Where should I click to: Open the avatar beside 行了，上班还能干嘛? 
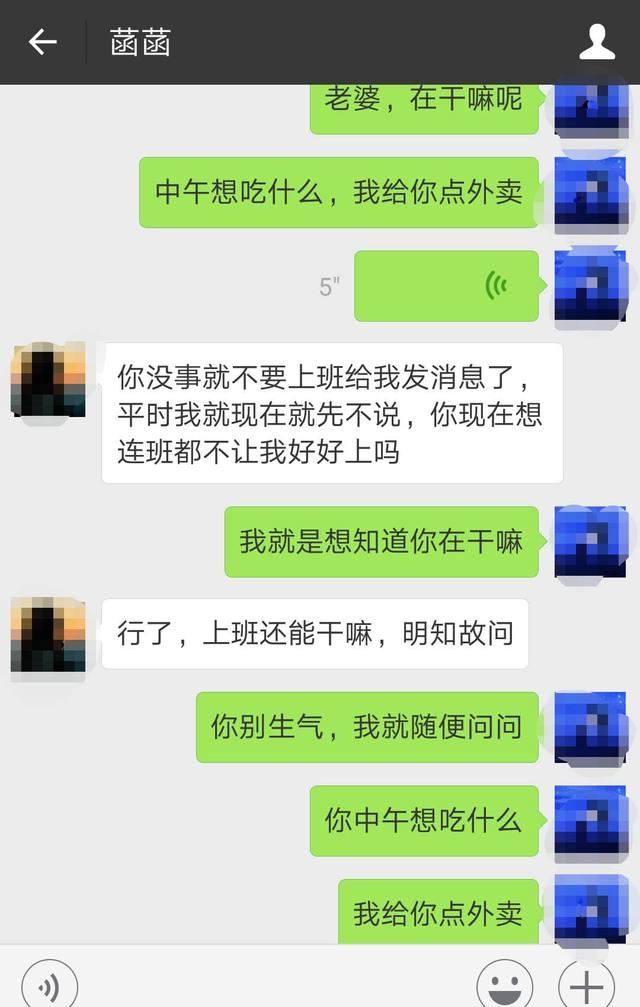click(x=48, y=634)
